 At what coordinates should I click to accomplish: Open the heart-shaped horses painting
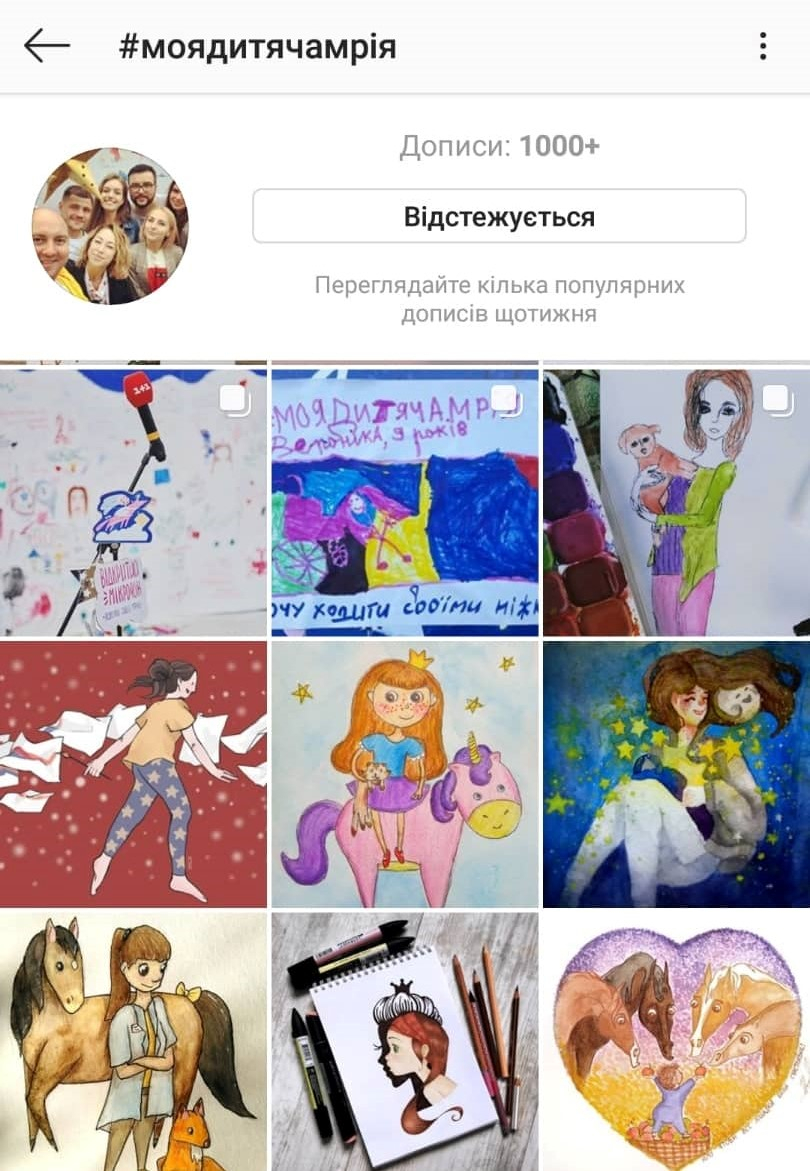point(676,1041)
